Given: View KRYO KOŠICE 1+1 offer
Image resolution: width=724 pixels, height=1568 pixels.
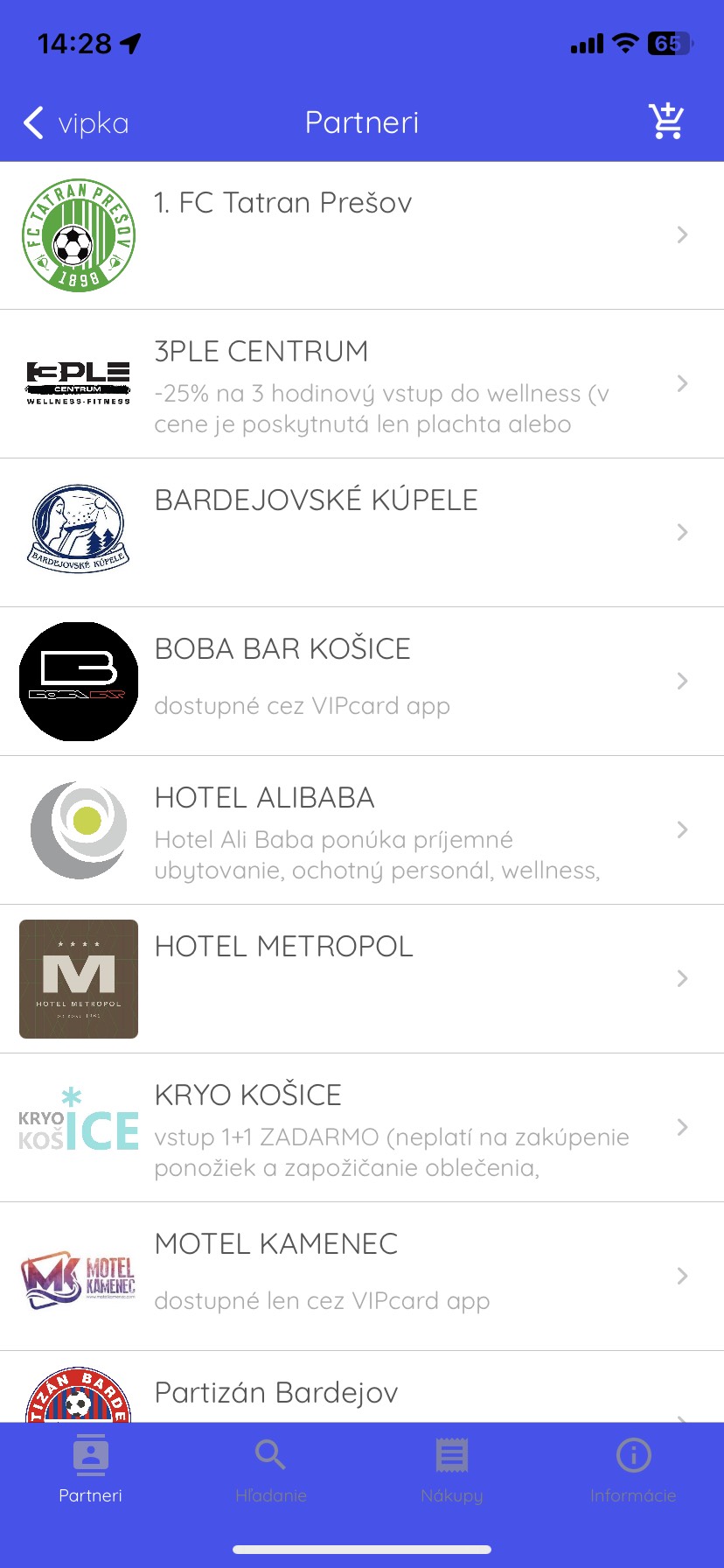Looking at the screenshot, I should pos(362,1128).
